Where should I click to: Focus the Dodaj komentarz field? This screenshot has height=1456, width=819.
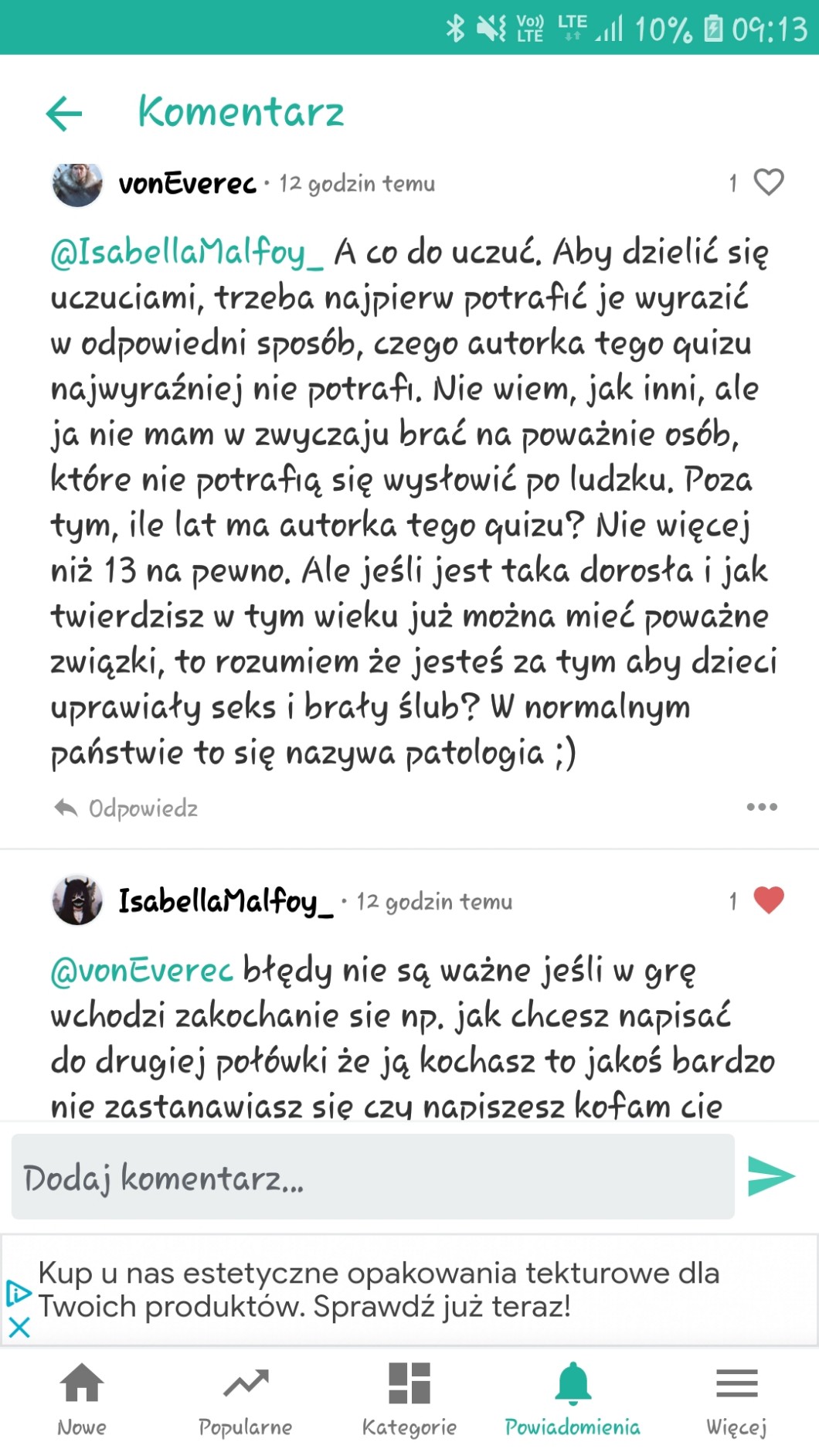(x=372, y=1177)
